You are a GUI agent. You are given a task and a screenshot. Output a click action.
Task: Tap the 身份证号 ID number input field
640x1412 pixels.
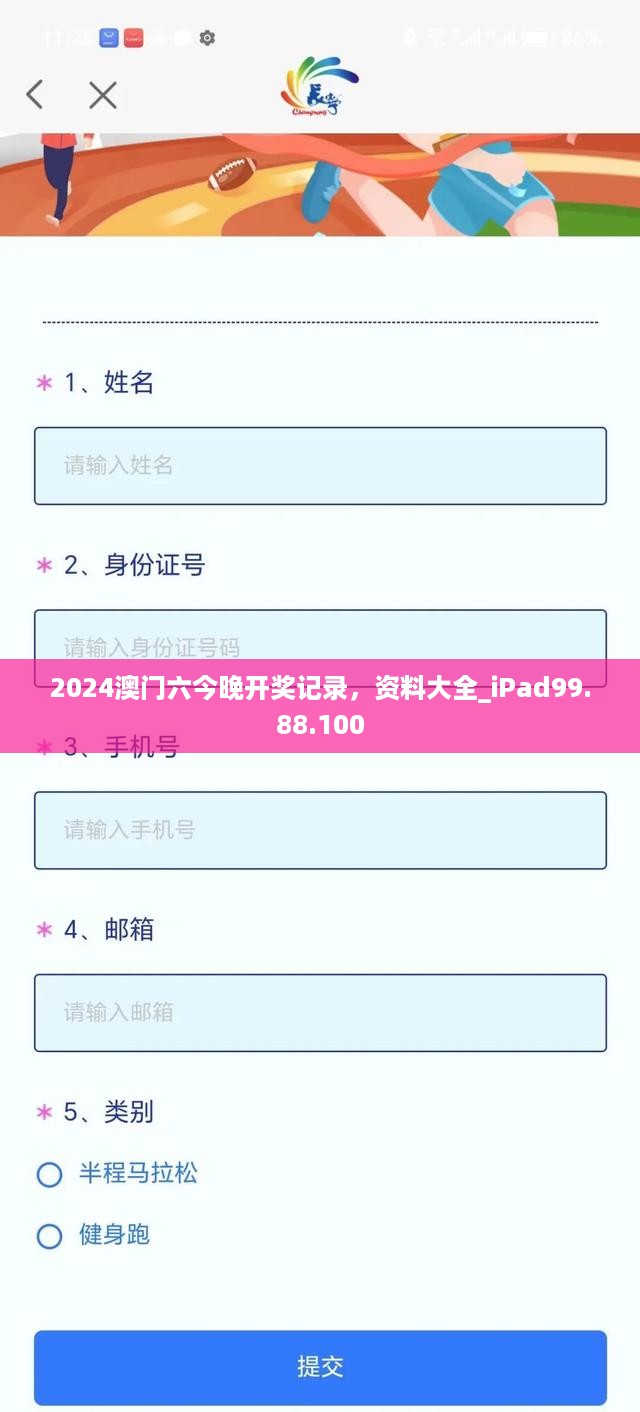pyautogui.click(x=320, y=636)
